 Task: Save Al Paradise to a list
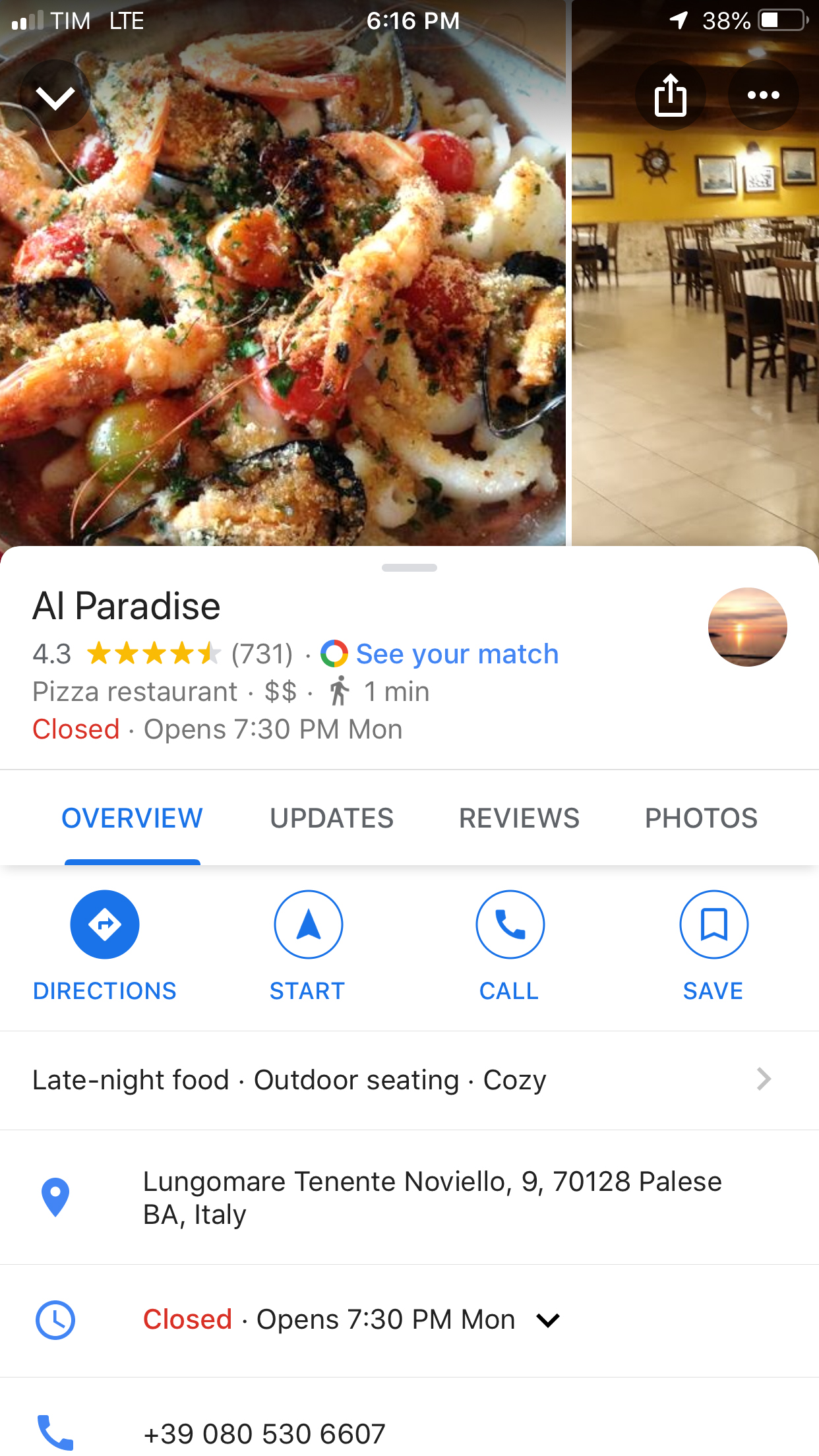tap(713, 925)
